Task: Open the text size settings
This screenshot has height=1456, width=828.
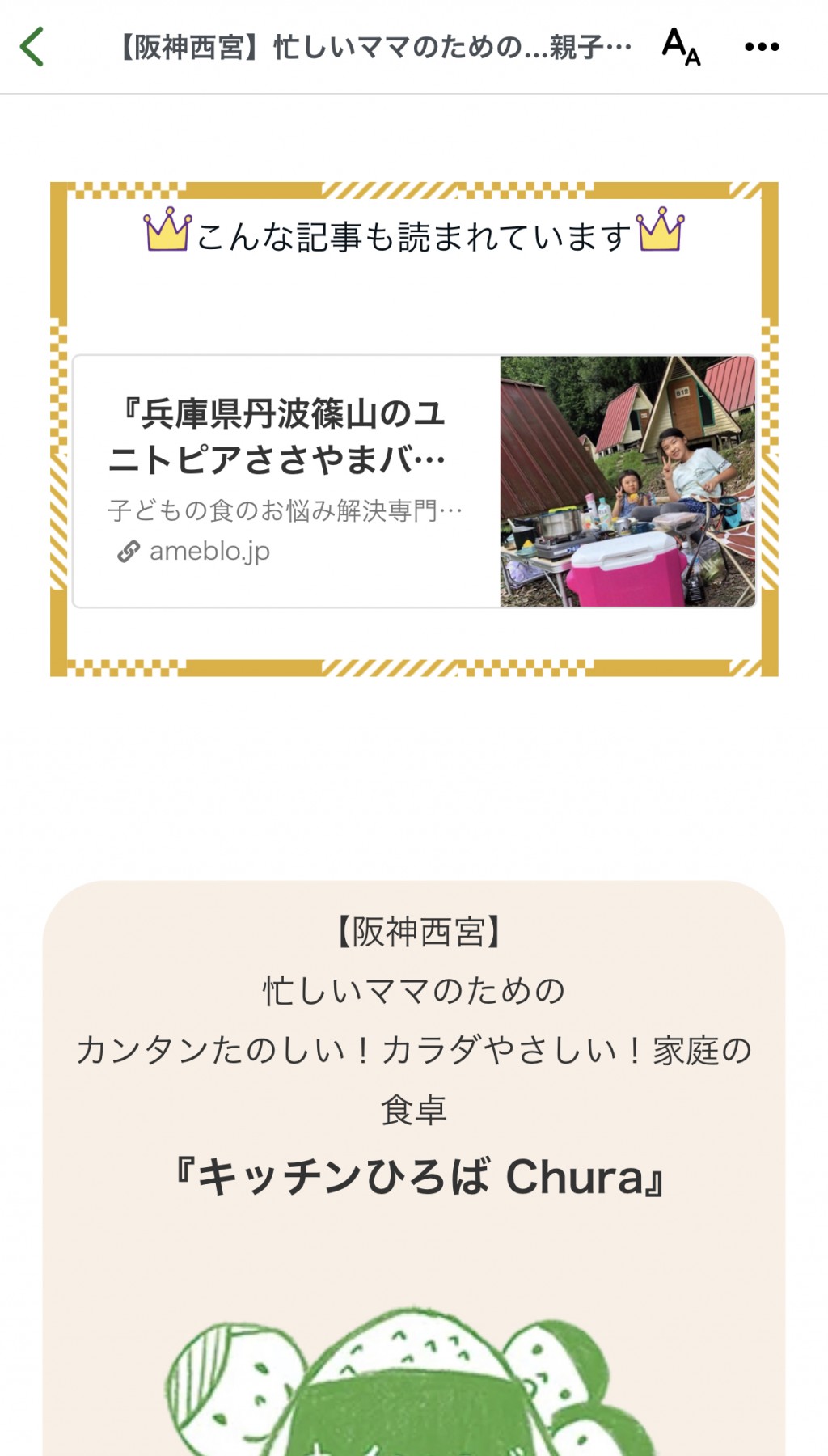Action: click(681, 46)
